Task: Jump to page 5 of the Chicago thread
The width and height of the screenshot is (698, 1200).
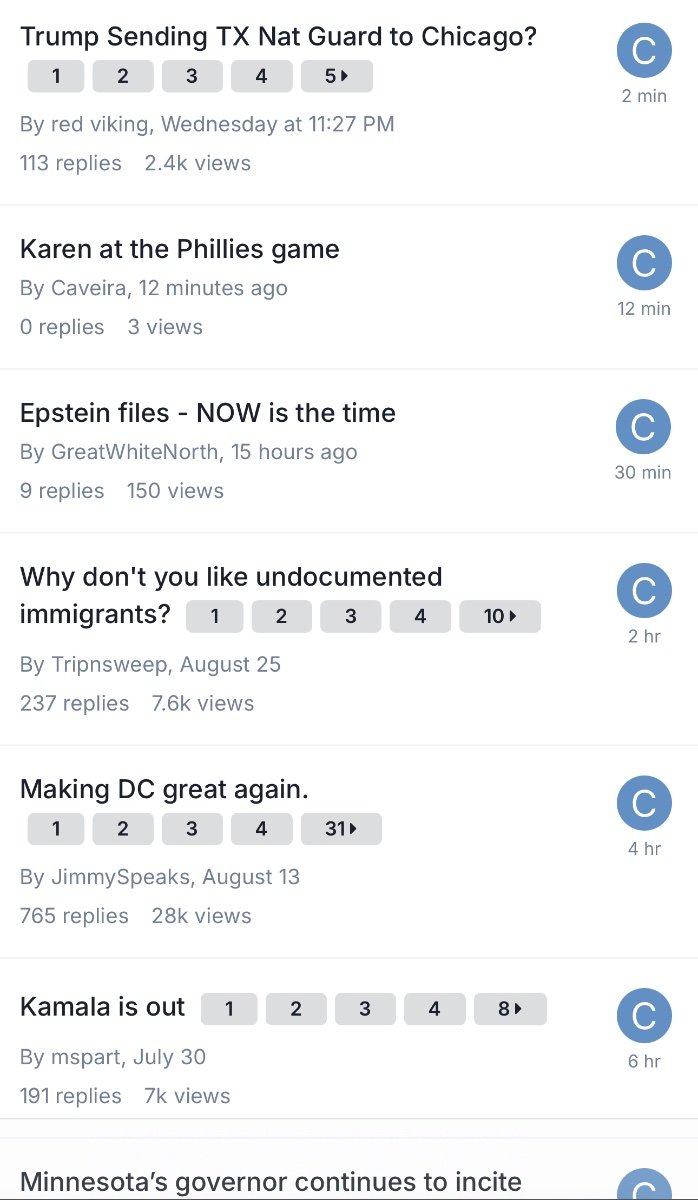Action: 336,76
